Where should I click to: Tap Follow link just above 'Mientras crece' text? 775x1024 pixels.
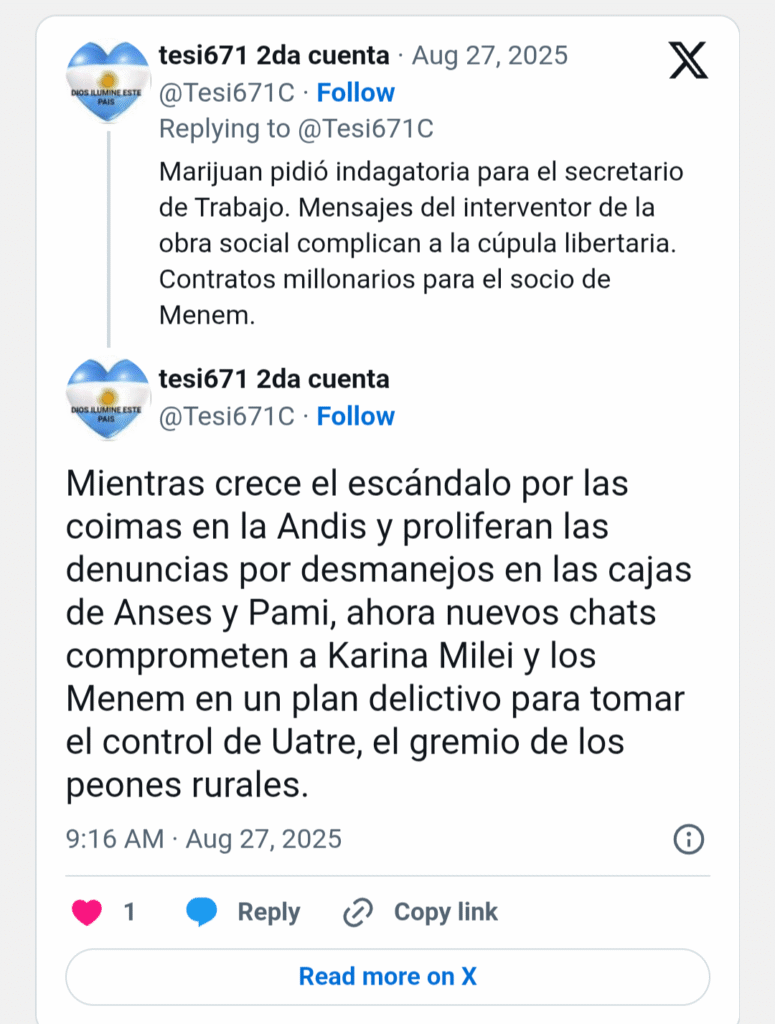tap(355, 416)
